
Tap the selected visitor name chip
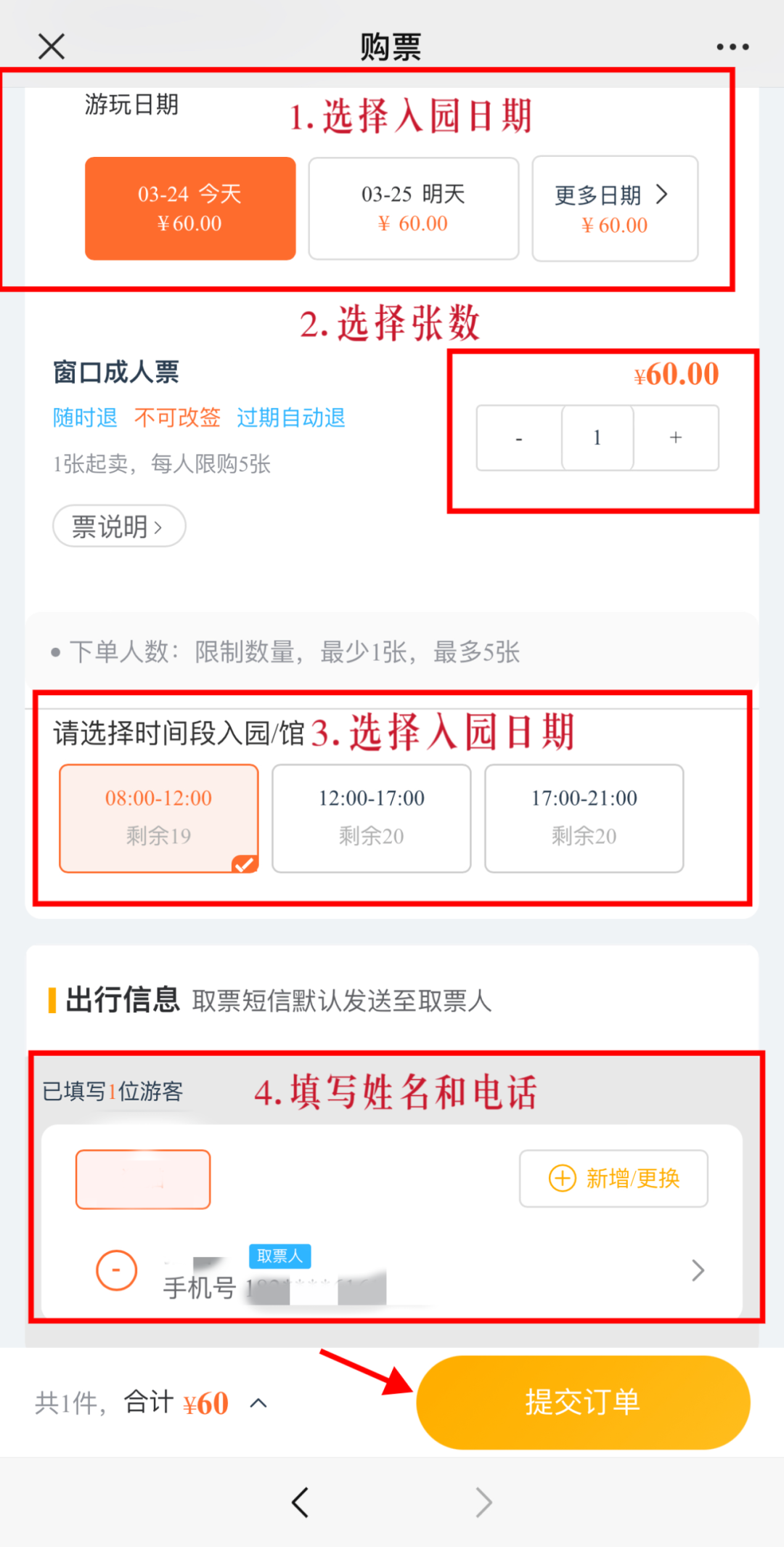143,1179
